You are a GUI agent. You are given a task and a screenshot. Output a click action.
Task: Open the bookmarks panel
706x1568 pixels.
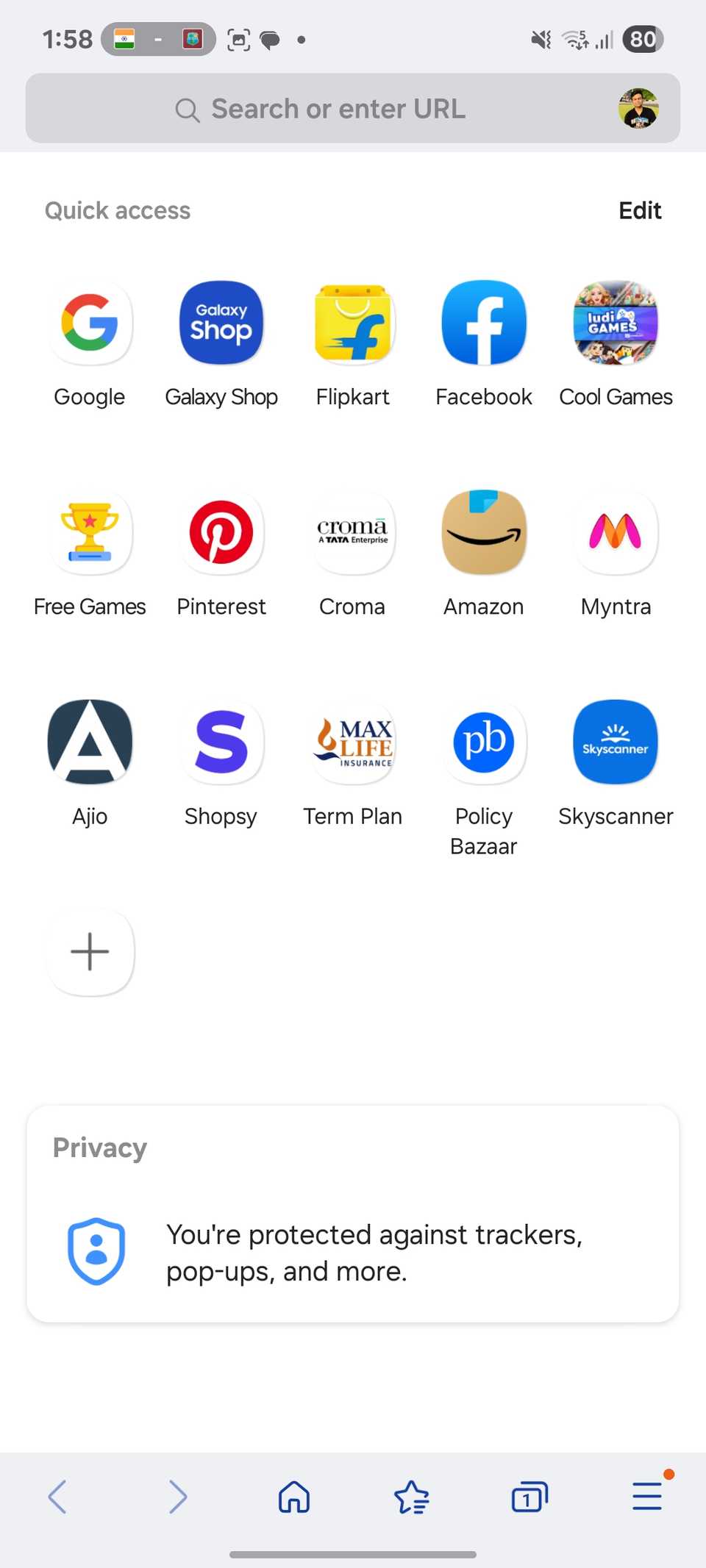pyautogui.click(x=412, y=1496)
